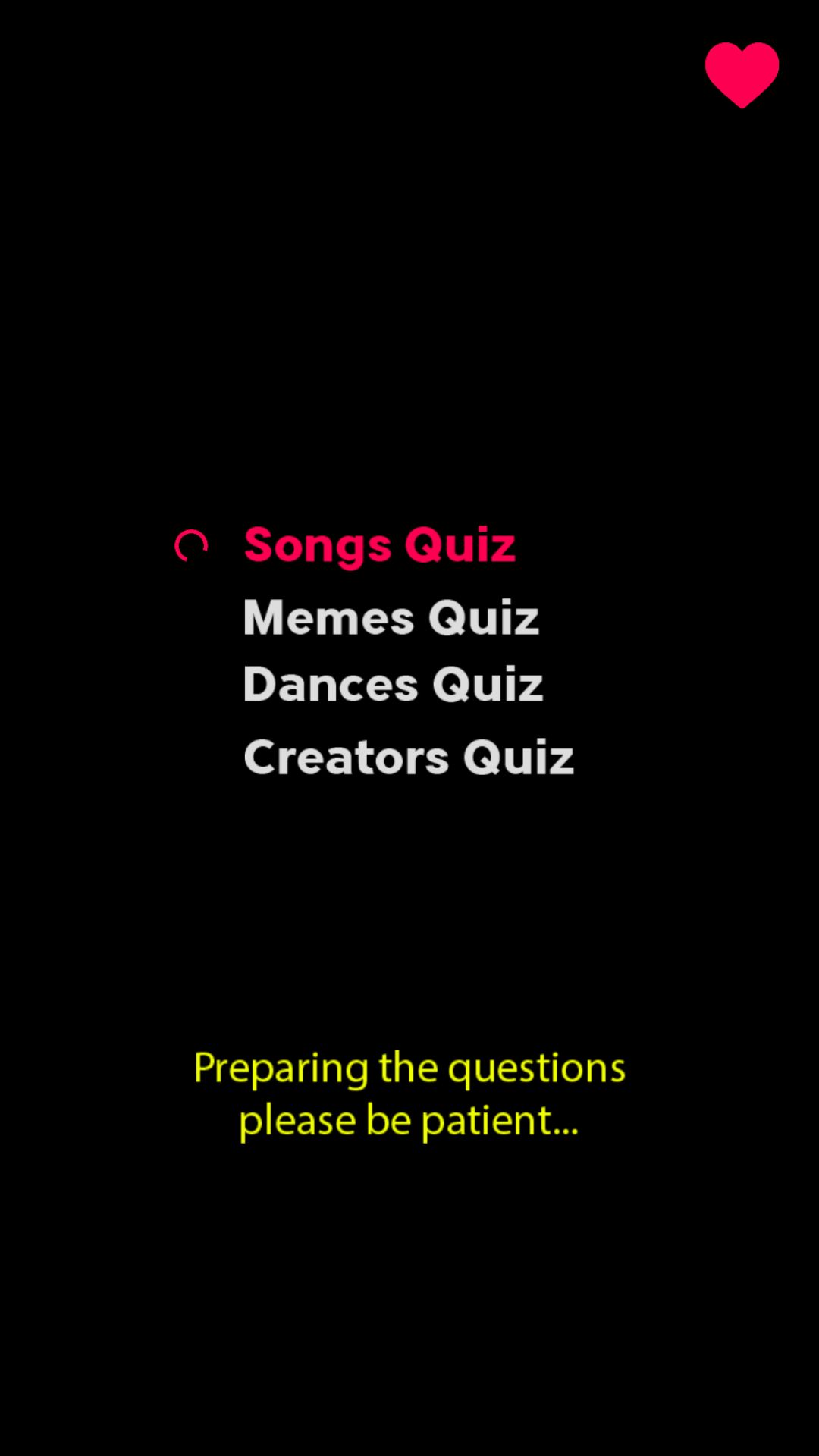Image resolution: width=819 pixels, height=1456 pixels.
Task: Choose Creators Quiz
Action: (x=408, y=758)
